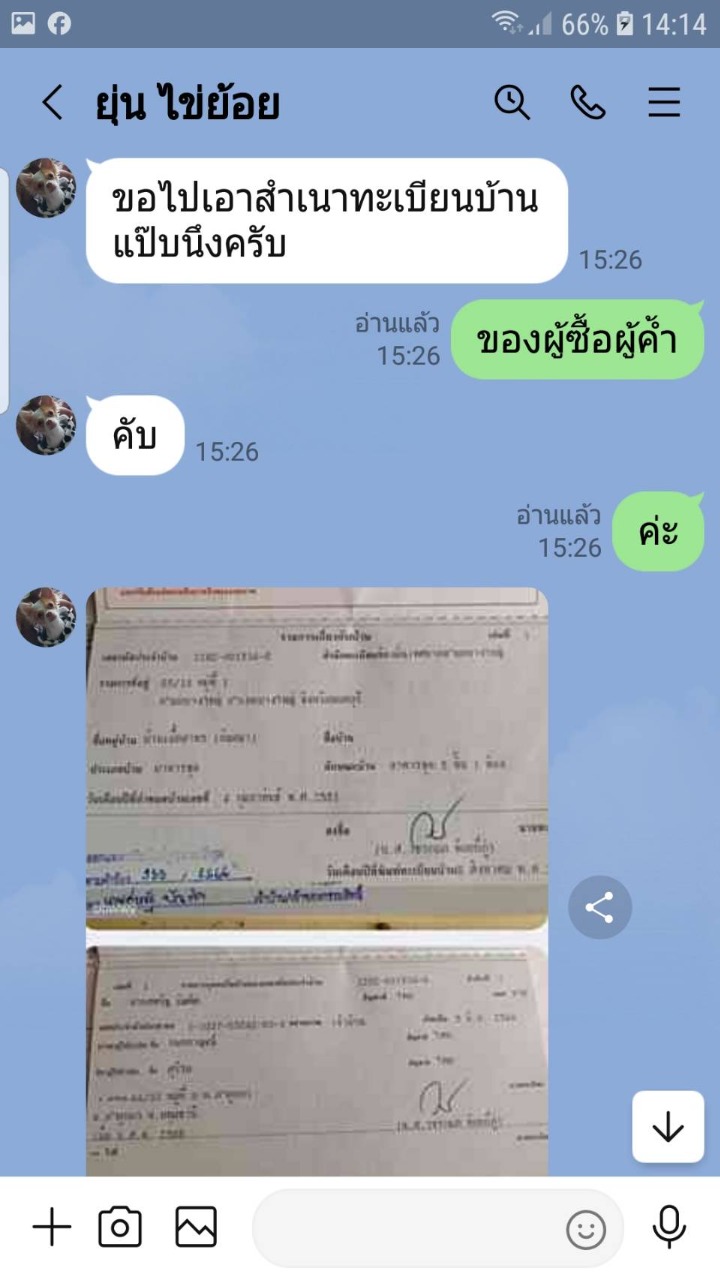This screenshot has width=720, height=1280.
Task: Open the emoji and sticker picker
Action: tap(586, 1229)
